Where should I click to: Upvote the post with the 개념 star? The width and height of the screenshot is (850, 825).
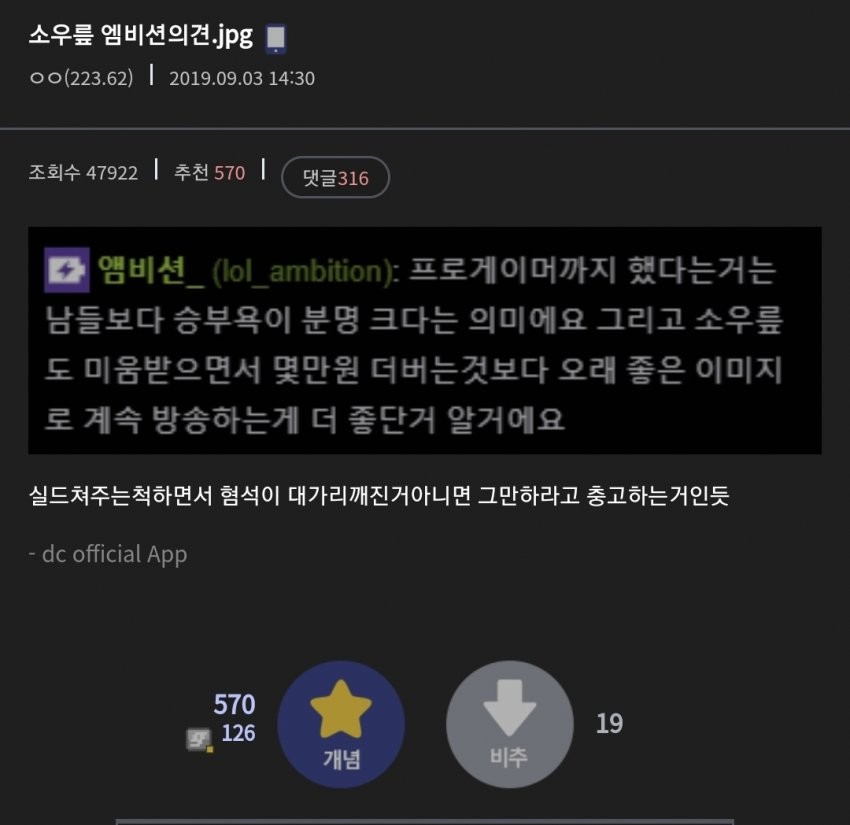point(341,724)
